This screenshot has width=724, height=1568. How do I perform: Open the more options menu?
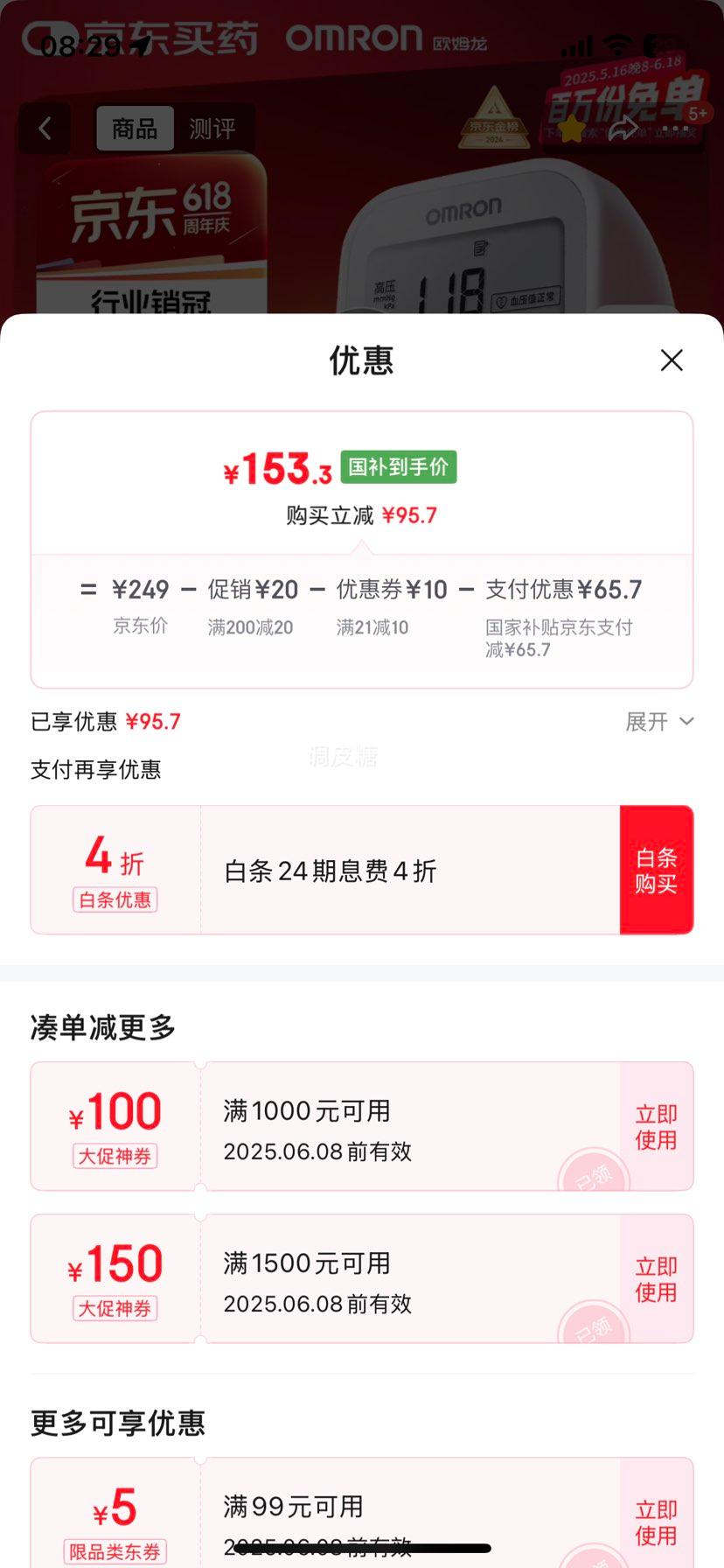[x=674, y=129]
